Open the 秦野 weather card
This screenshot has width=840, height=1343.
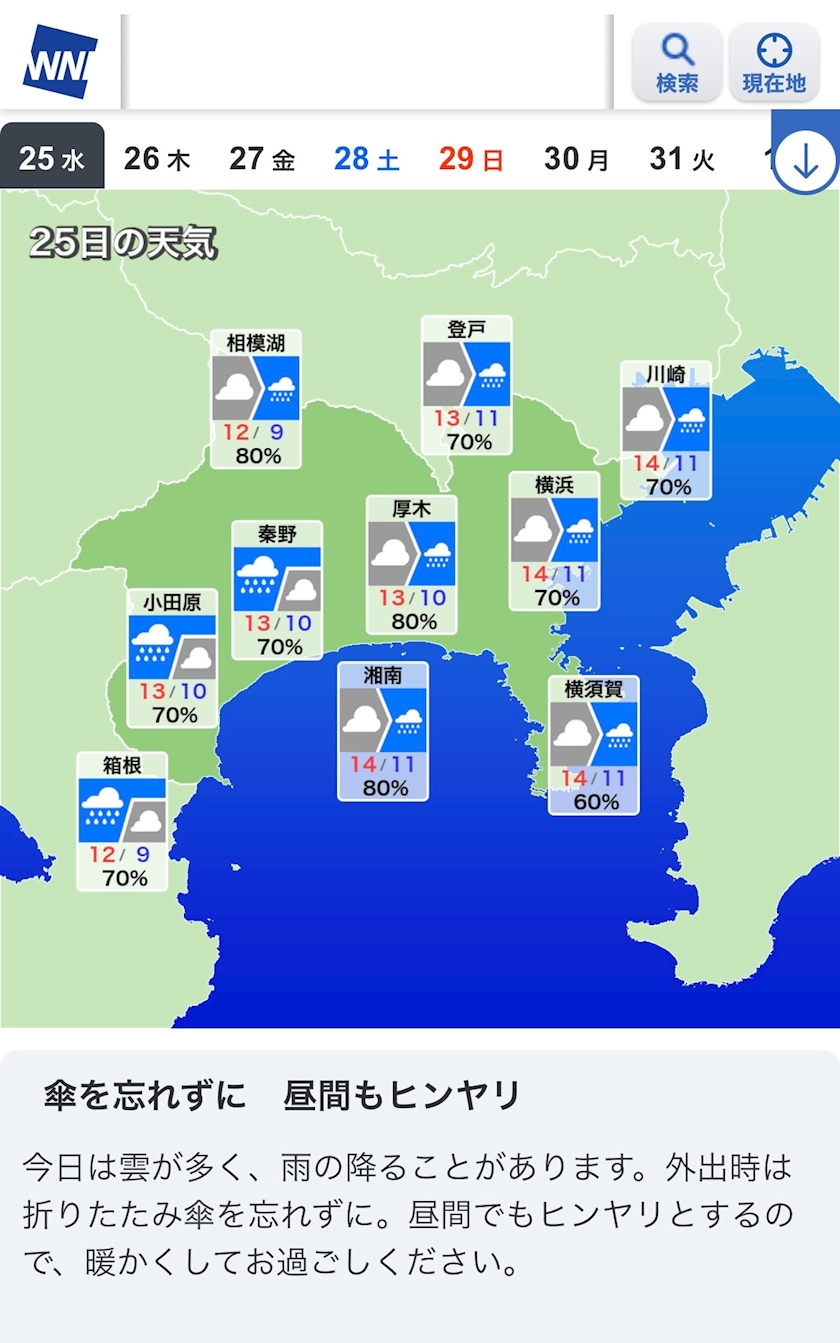[277, 590]
